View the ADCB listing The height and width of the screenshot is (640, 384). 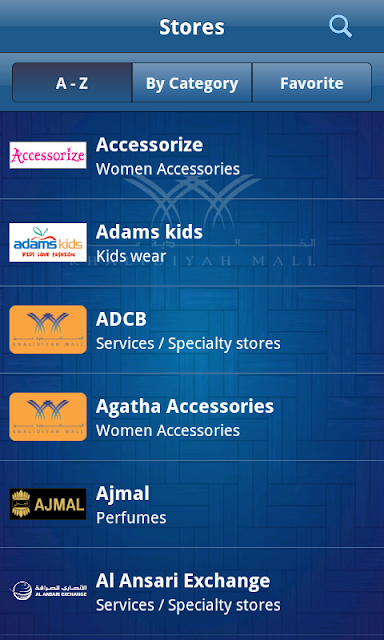click(192, 330)
